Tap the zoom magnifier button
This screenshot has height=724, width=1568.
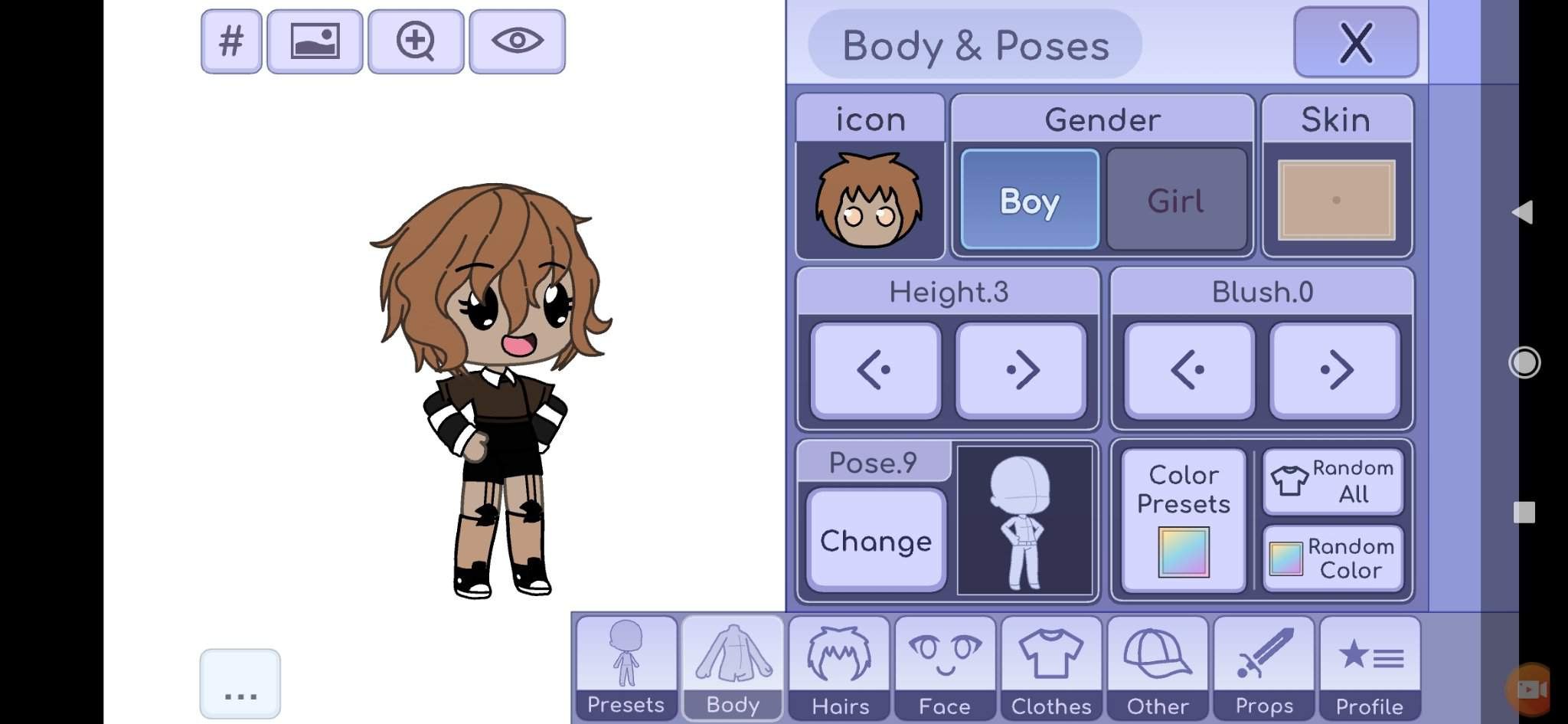pyautogui.click(x=416, y=41)
